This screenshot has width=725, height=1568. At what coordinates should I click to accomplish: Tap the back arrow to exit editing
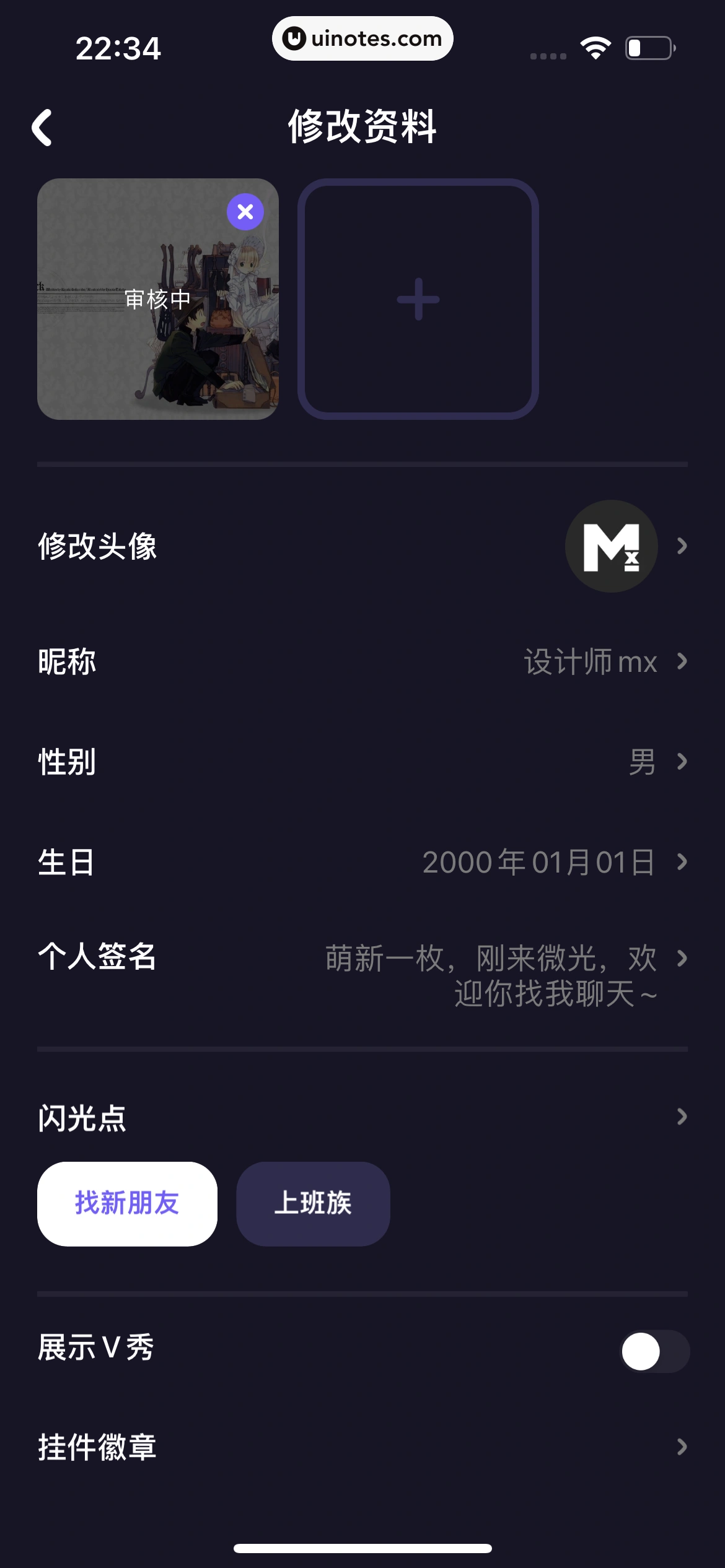[42, 127]
